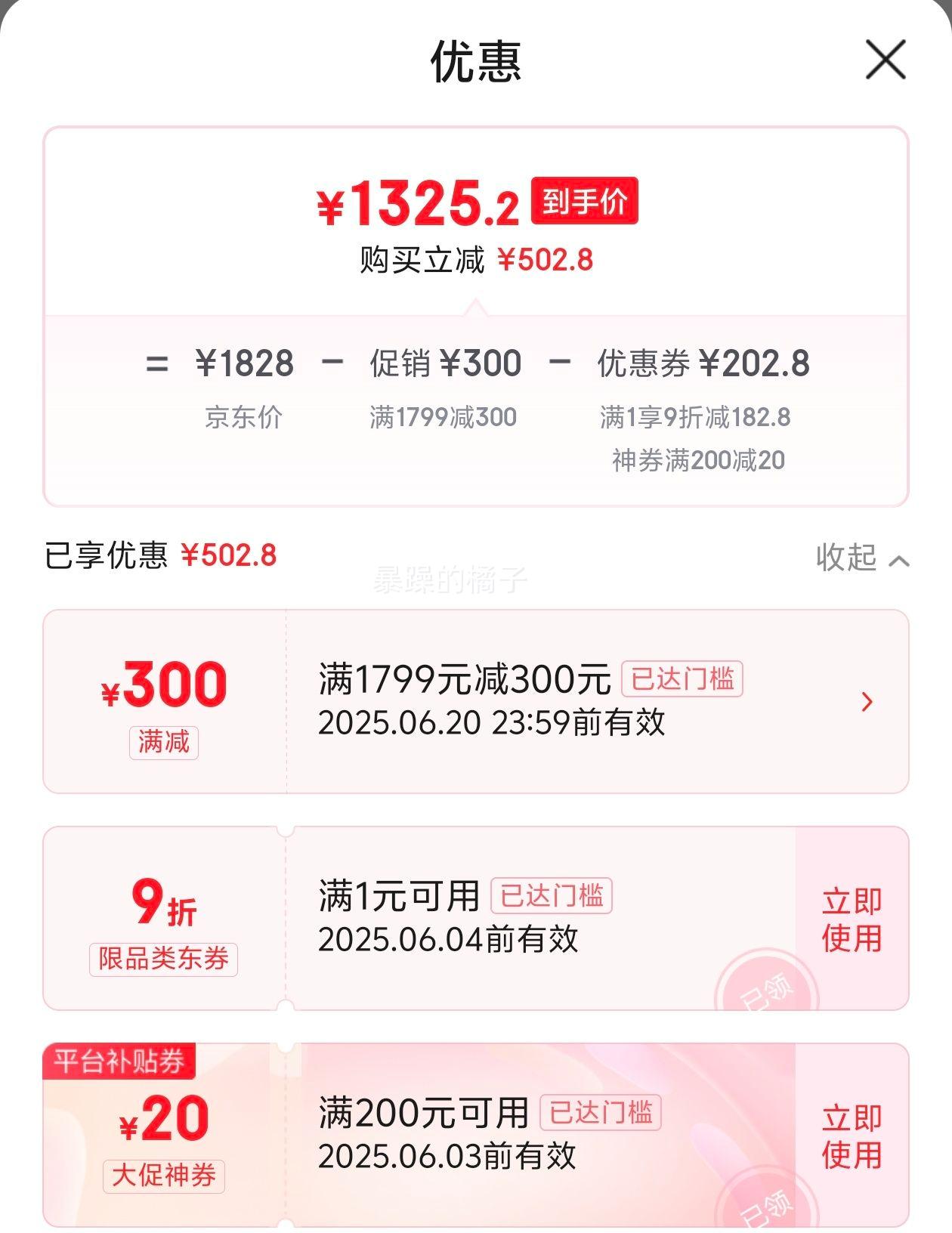This screenshot has height=1233, width=952.
Task: Click the 满减 label under ¥300
Action: coord(162,743)
